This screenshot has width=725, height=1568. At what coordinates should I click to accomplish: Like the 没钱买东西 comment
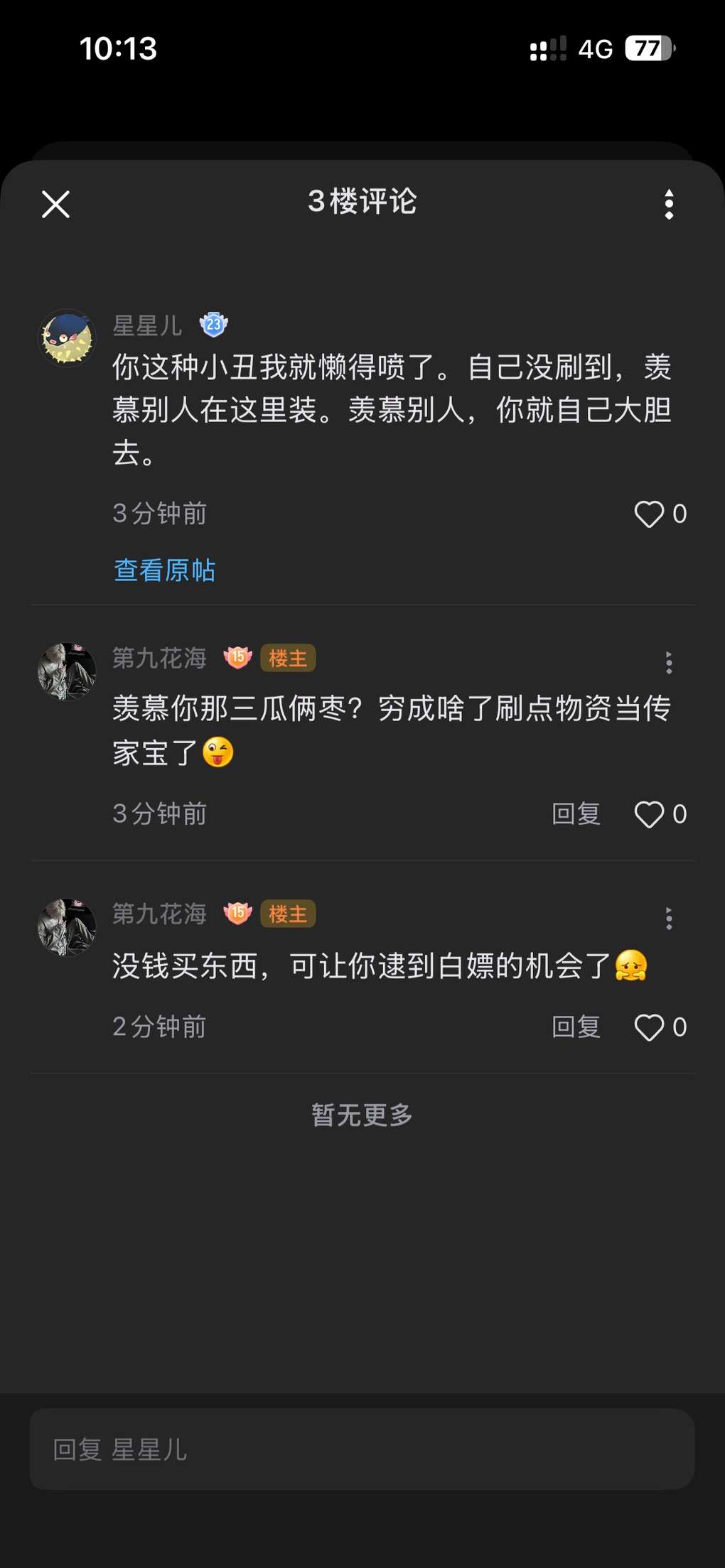[x=649, y=1027]
